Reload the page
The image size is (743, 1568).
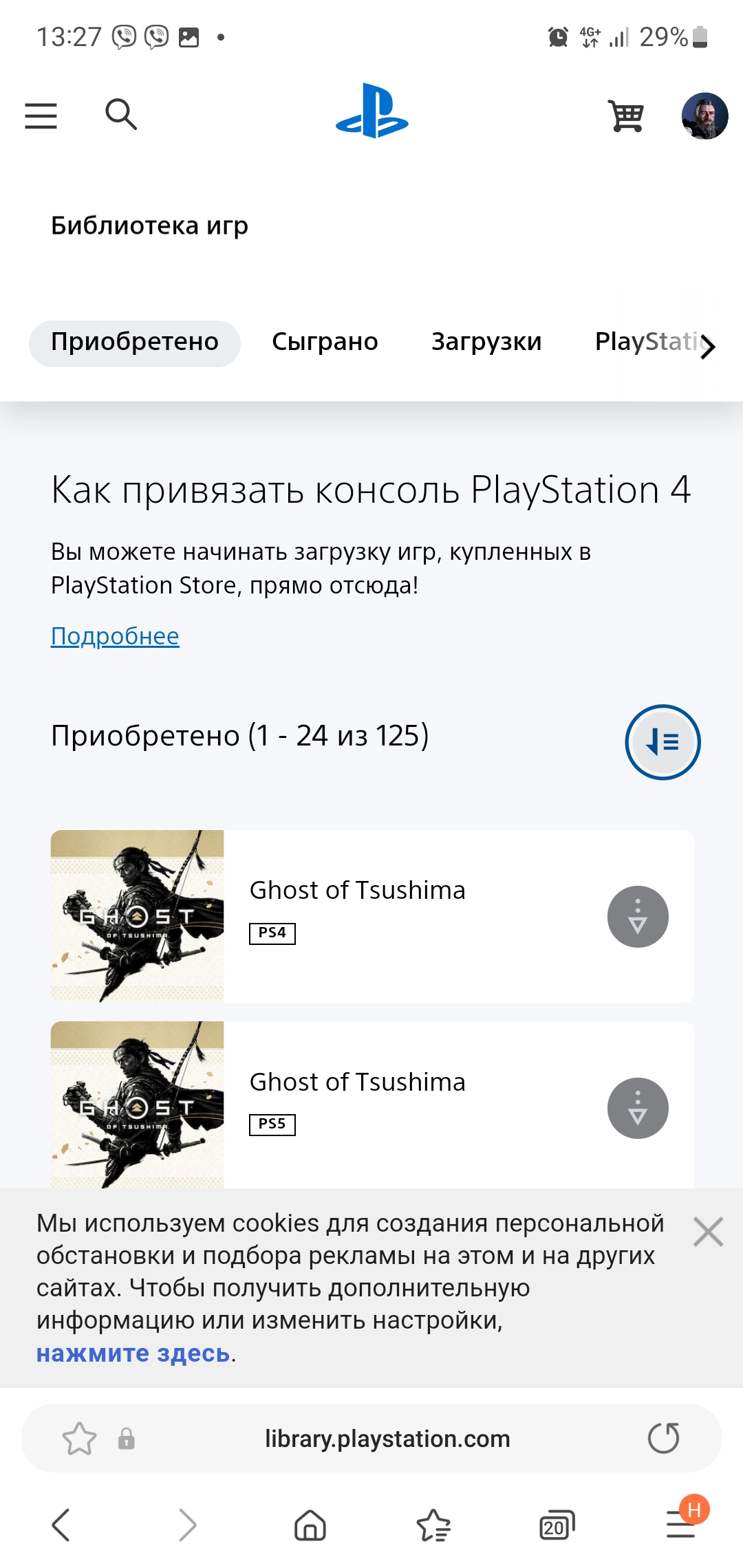(664, 1438)
